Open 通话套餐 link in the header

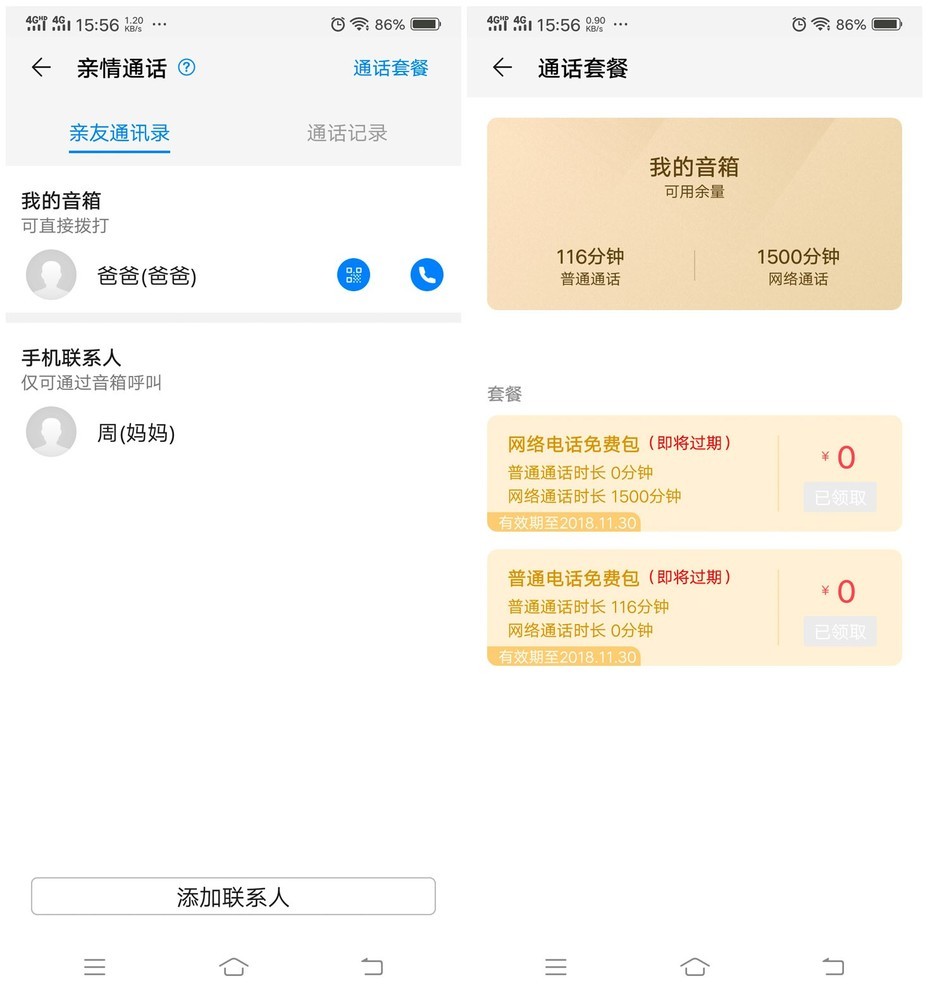(x=390, y=68)
